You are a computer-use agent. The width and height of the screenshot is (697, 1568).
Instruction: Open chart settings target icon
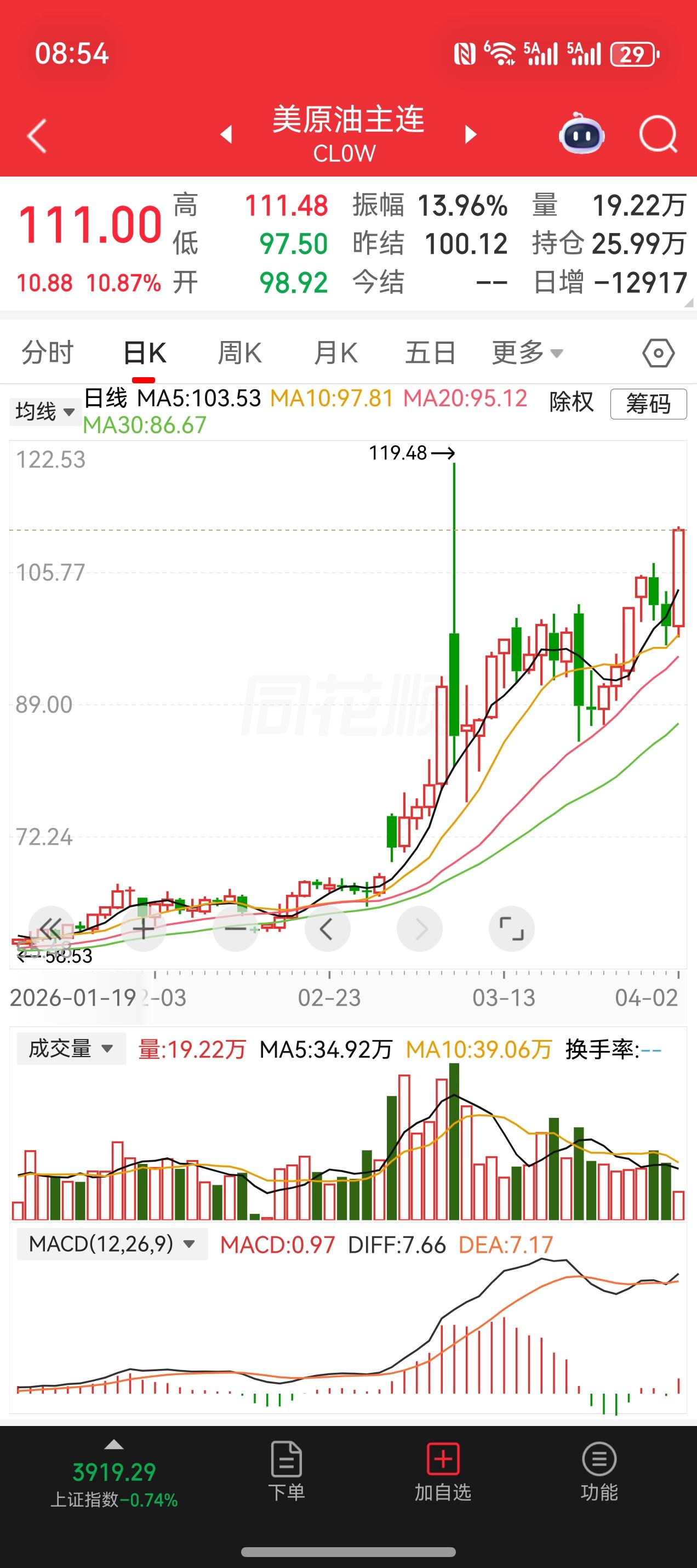pyautogui.click(x=657, y=352)
